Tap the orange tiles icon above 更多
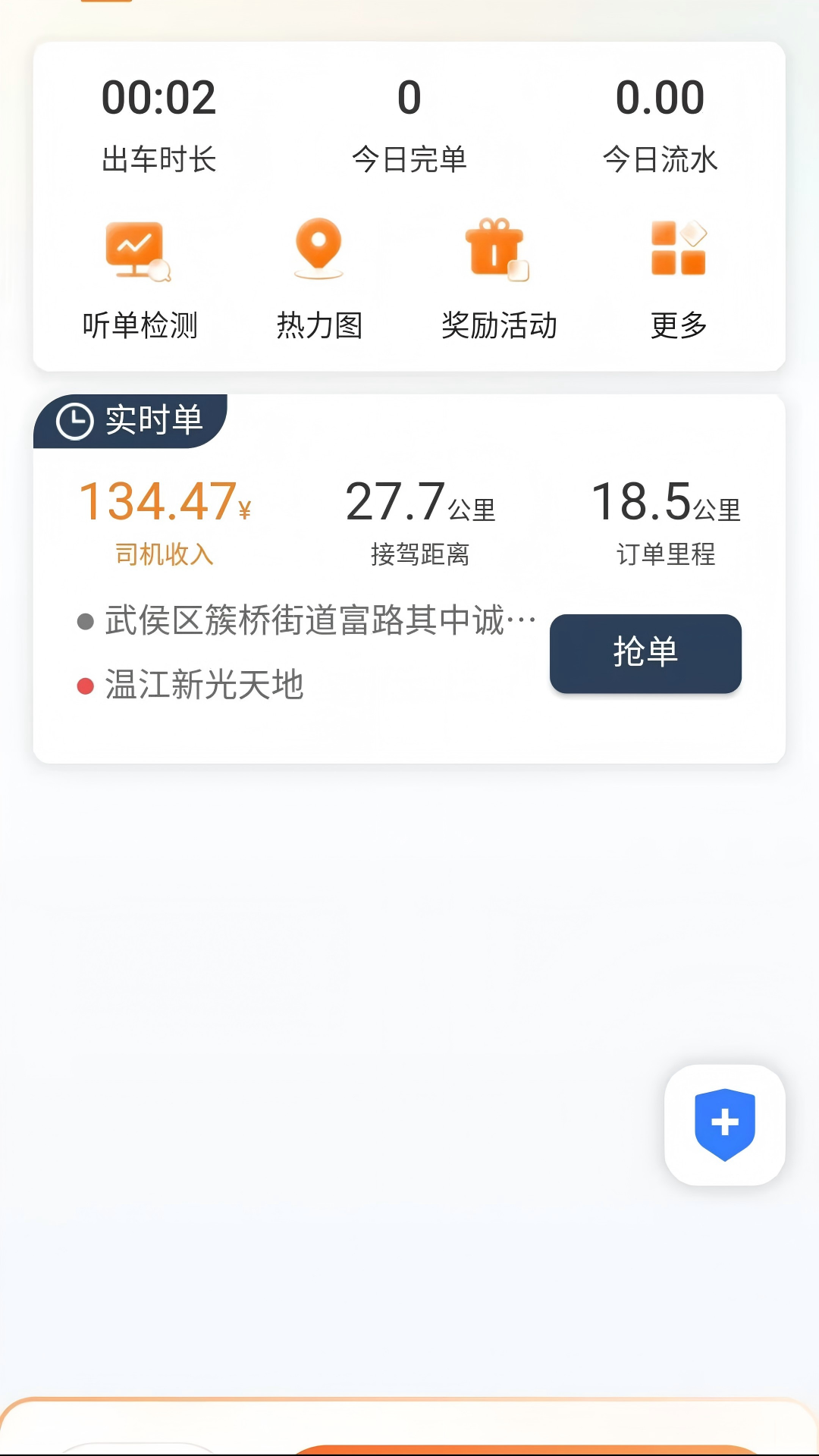 (x=678, y=246)
